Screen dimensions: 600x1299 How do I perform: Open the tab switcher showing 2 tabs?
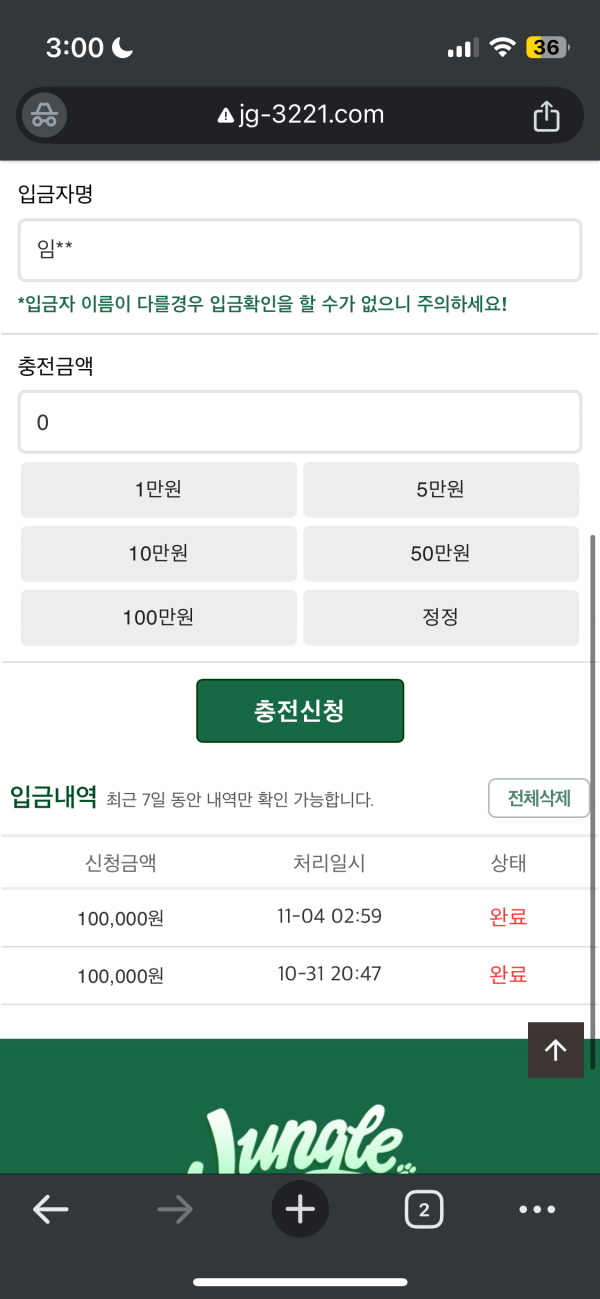pos(424,1210)
